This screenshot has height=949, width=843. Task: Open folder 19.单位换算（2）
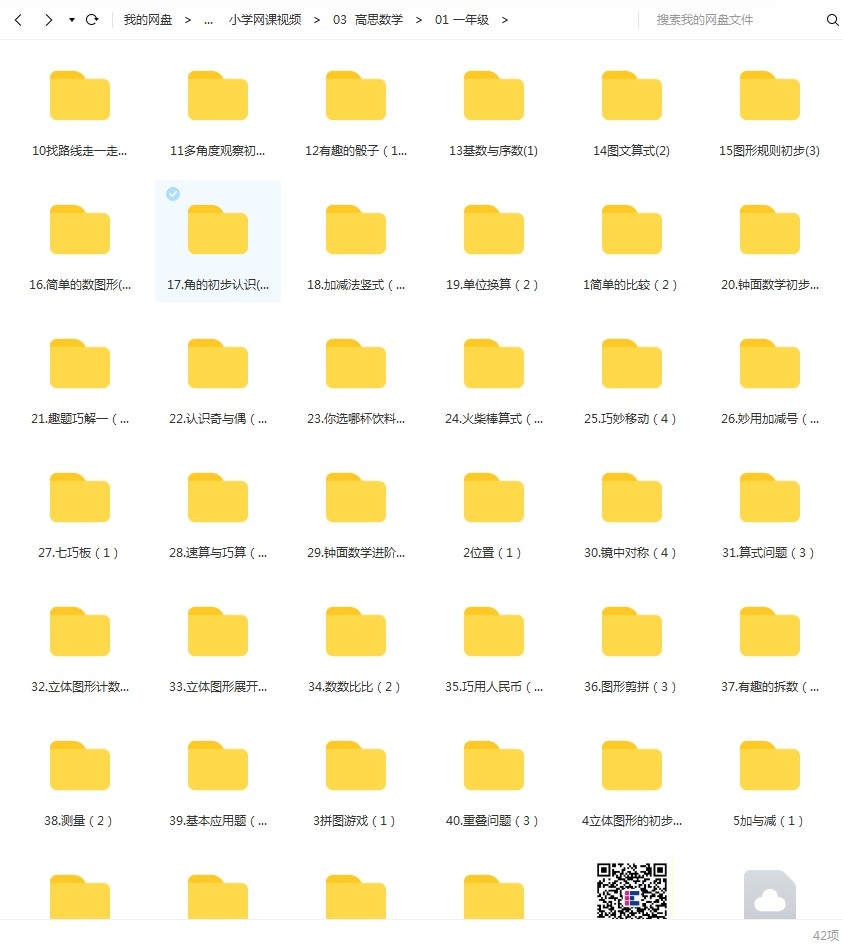click(494, 231)
